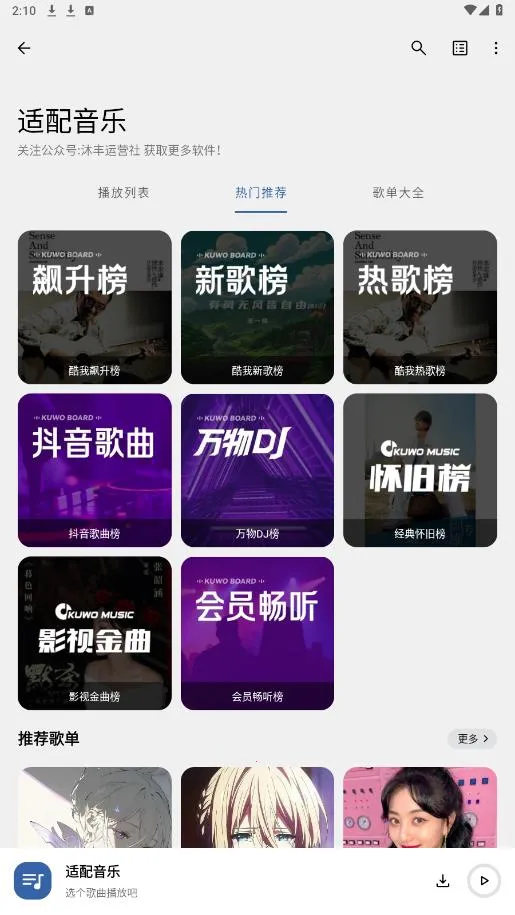
Task: Open the 酷我飙升榜 chart
Action: tap(94, 307)
